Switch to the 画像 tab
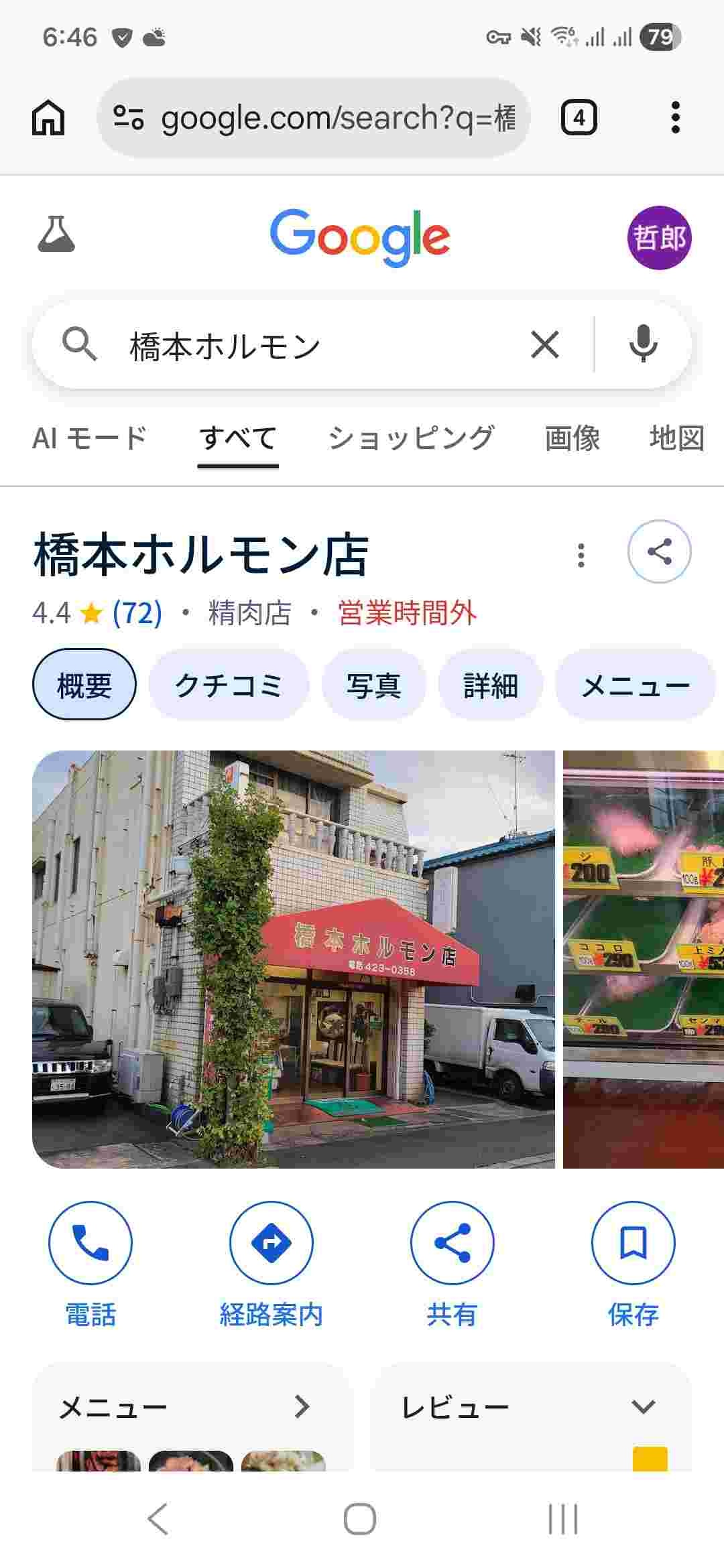Image resolution: width=724 pixels, height=1568 pixels. pos(572,438)
